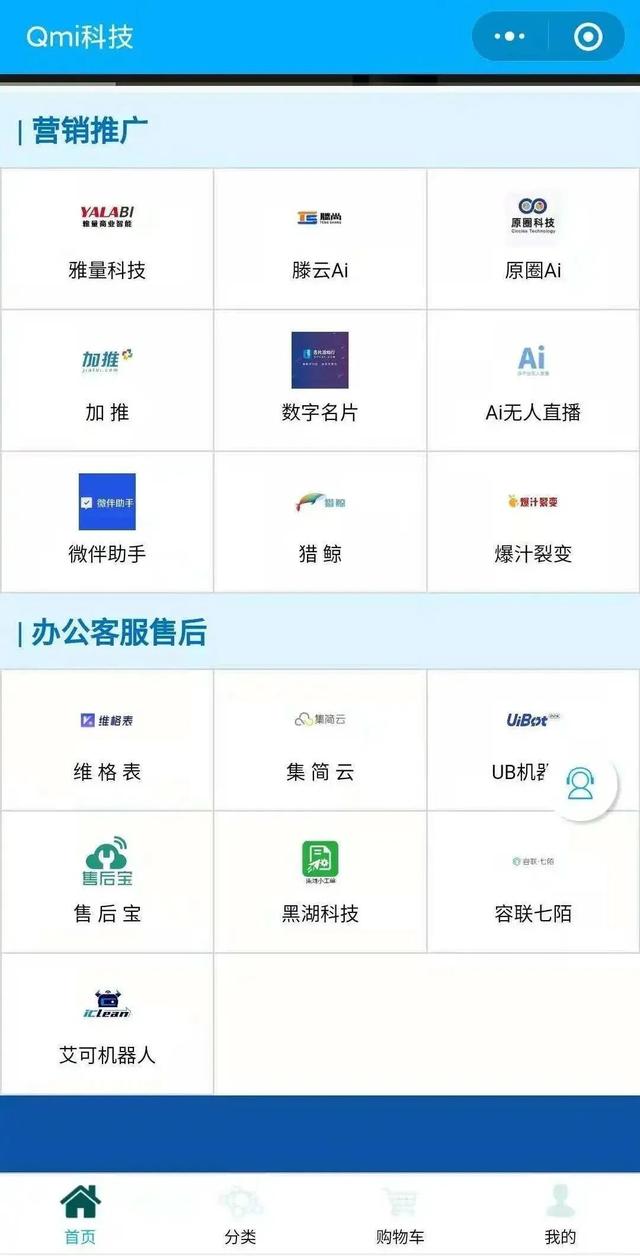Open 维格表
The image size is (640, 1256).
pos(107,741)
